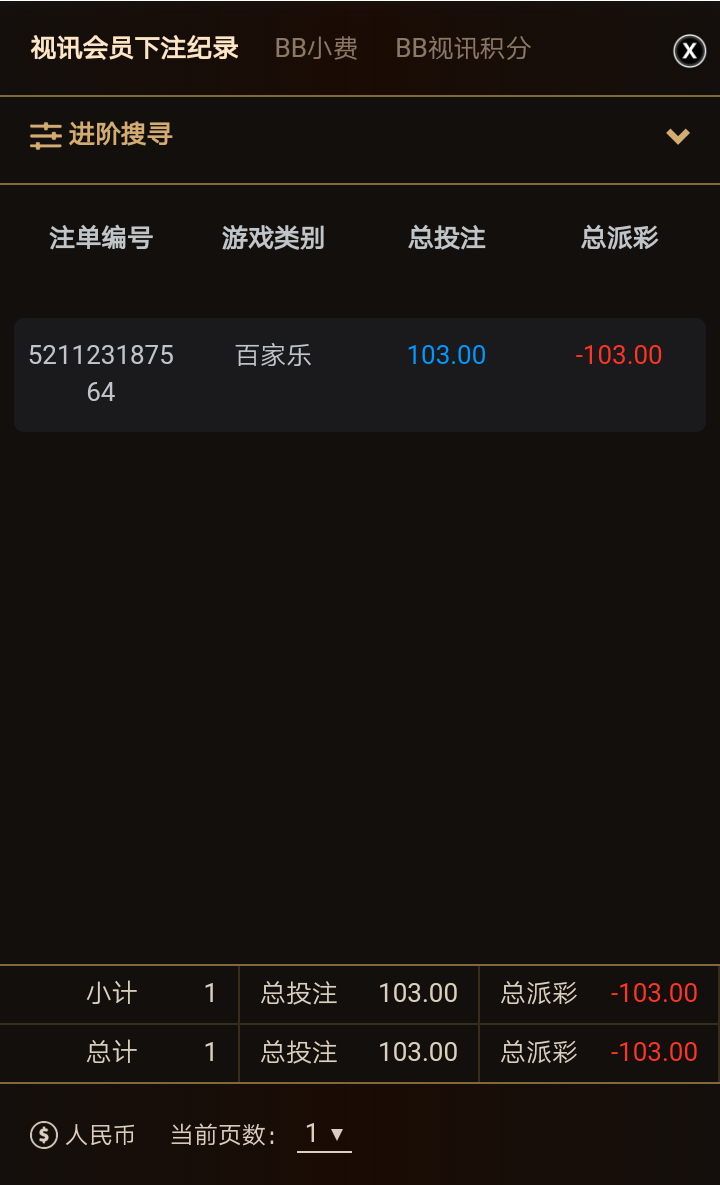
Task: Open bet record 521123187564
Action: pyautogui.click(x=101, y=373)
